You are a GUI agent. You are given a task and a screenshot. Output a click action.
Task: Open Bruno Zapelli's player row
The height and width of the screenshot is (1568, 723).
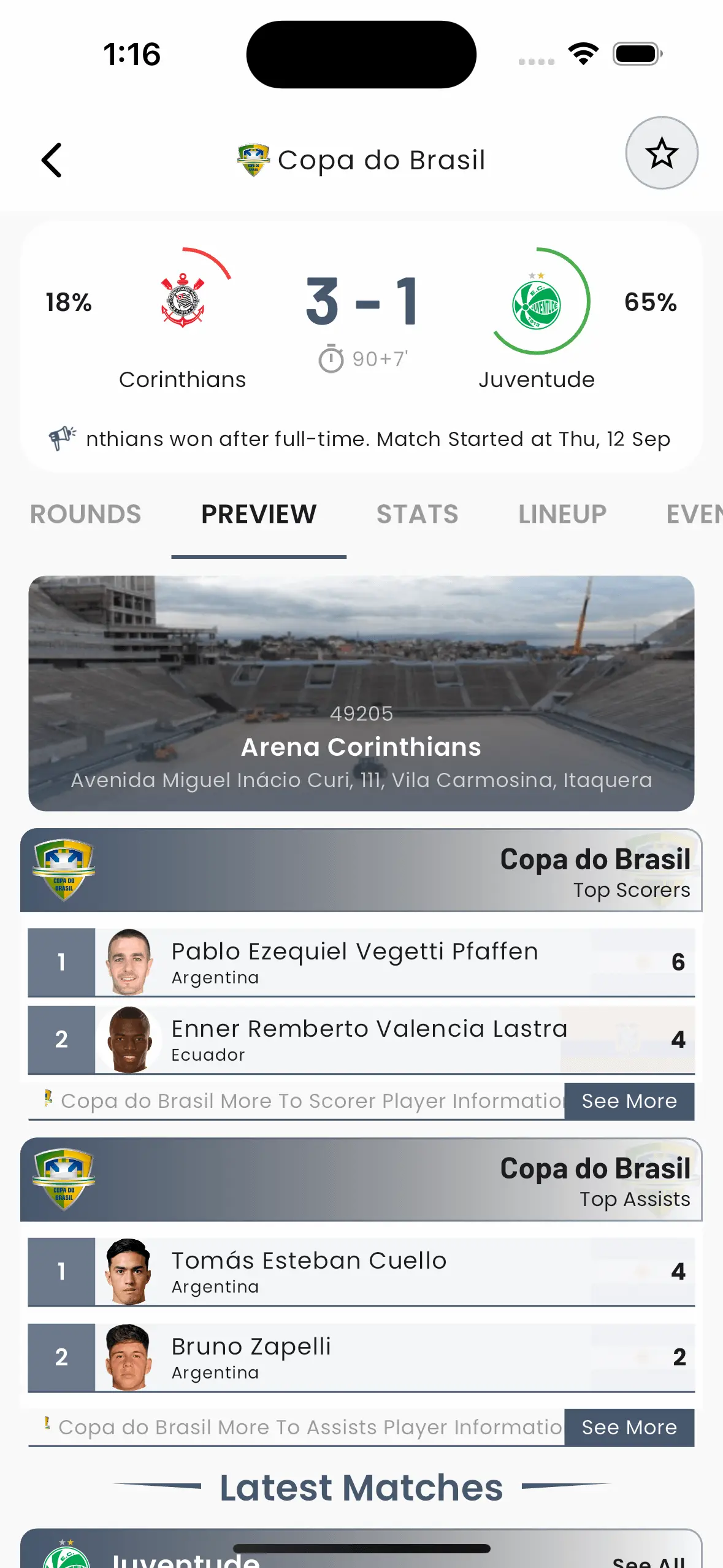pos(361,1357)
